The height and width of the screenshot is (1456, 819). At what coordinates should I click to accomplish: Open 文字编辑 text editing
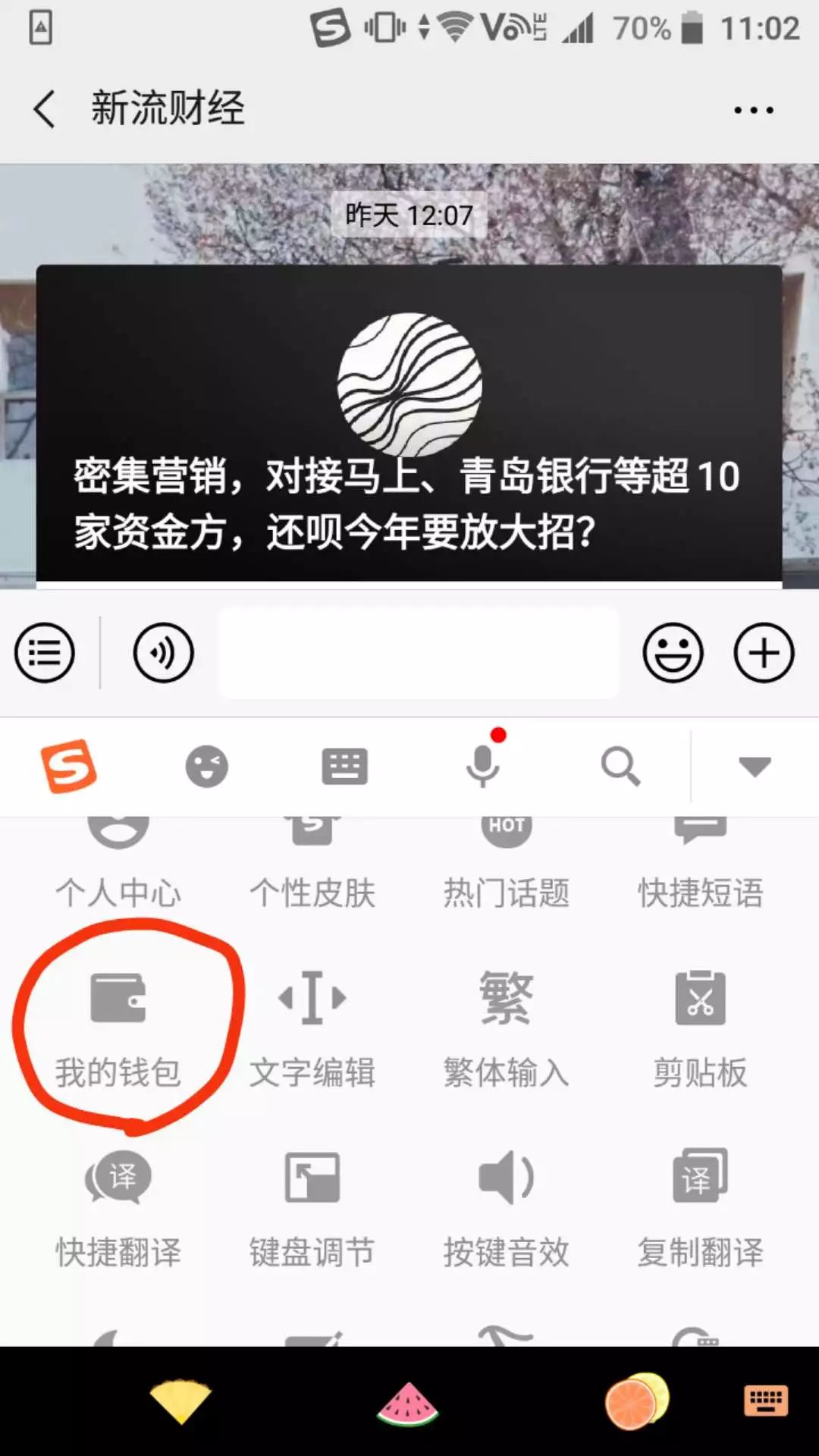(312, 1030)
